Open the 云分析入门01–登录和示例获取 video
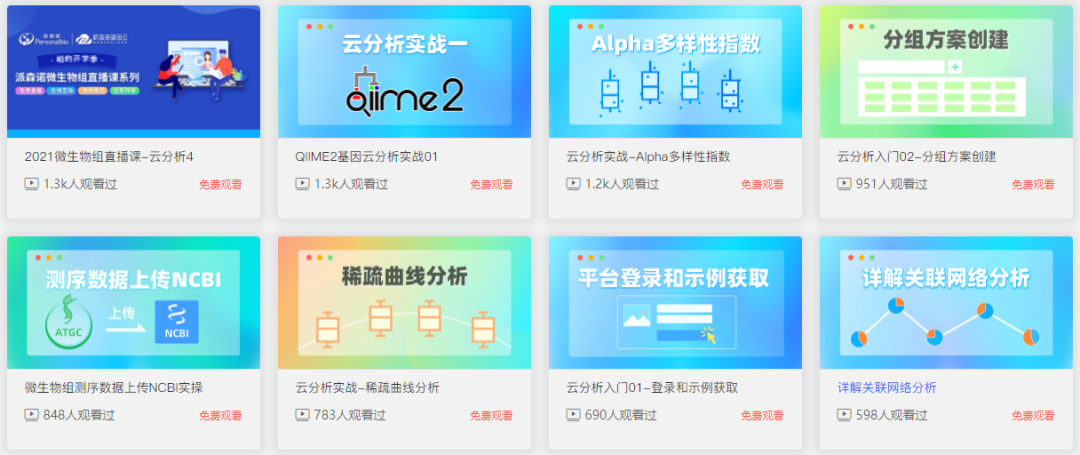 [675, 303]
